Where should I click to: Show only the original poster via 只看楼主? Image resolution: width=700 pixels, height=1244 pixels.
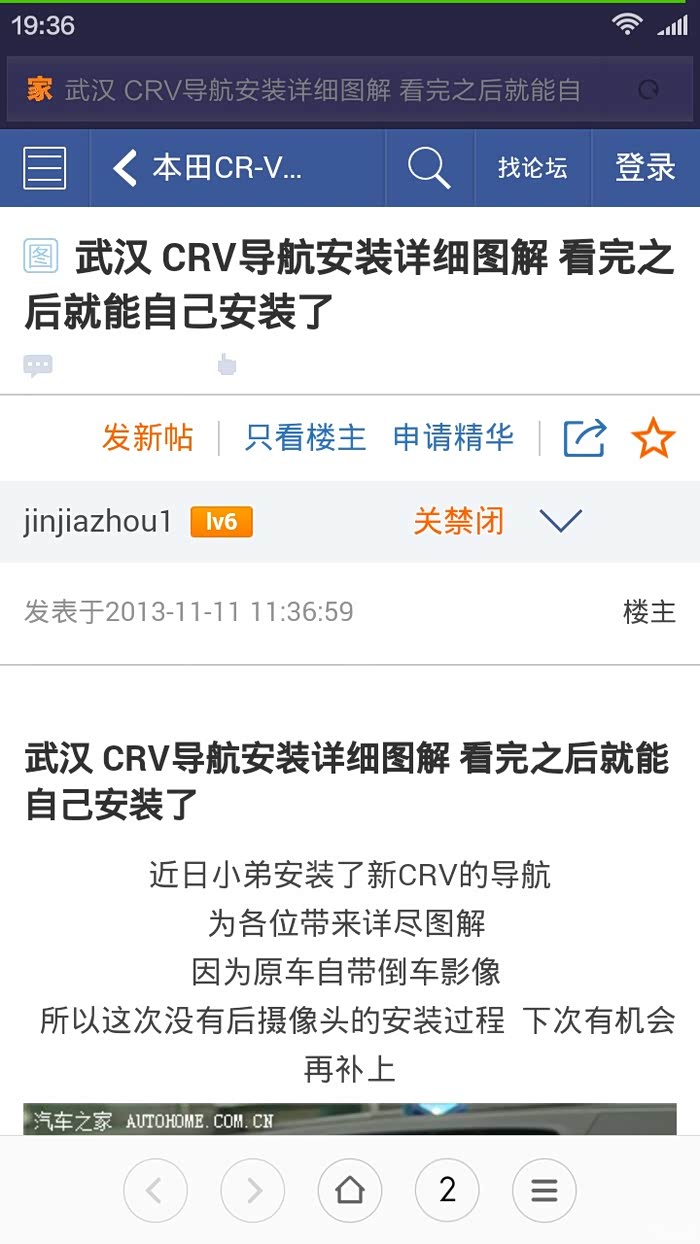tap(306, 438)
